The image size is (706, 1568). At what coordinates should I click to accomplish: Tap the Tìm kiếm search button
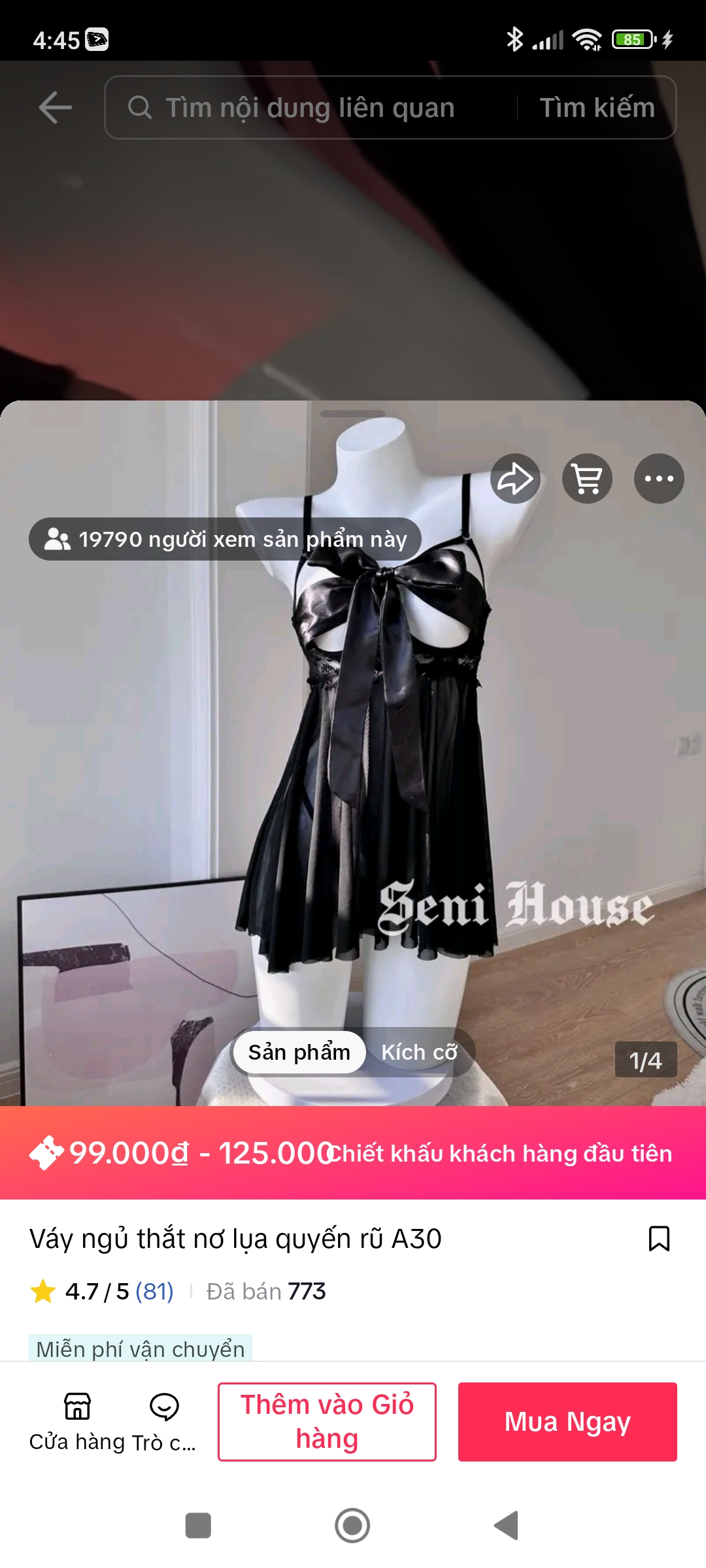[597, 108]
